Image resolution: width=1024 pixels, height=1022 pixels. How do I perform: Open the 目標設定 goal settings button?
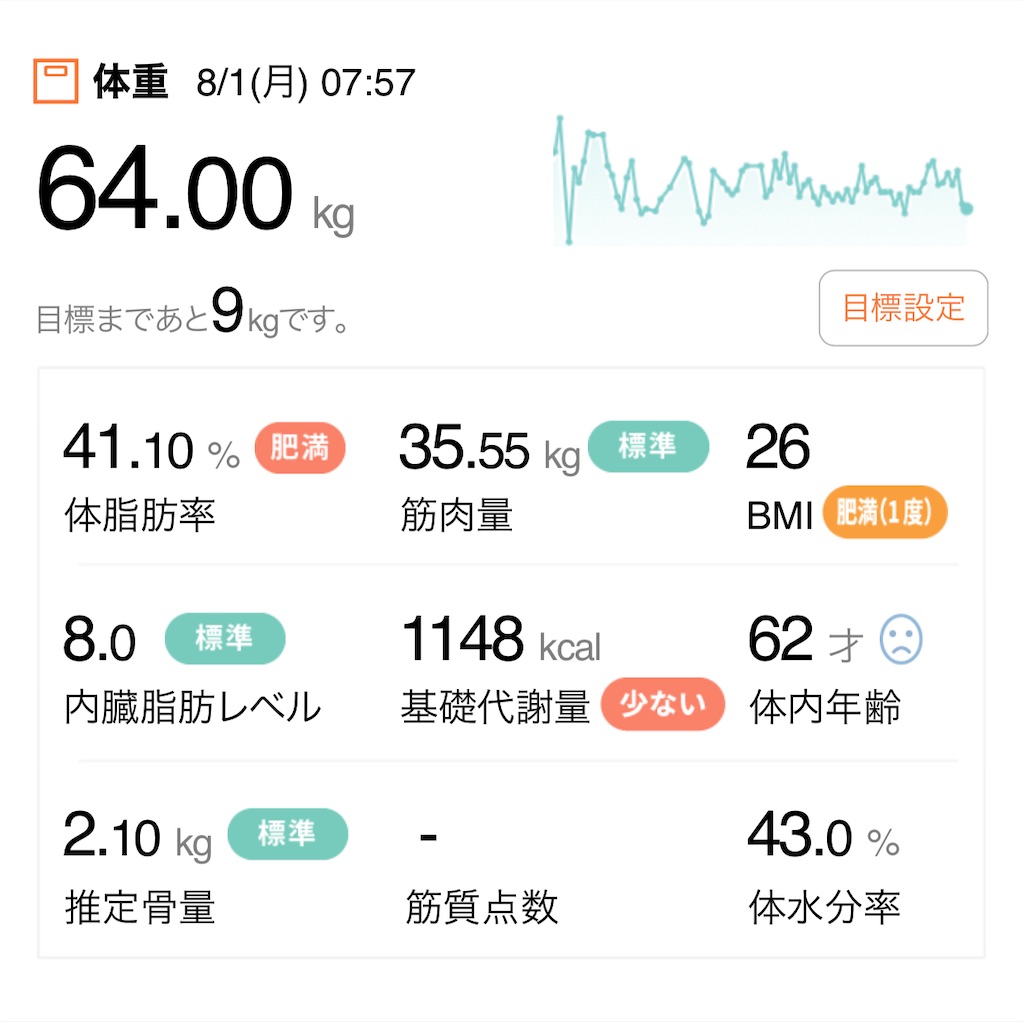pyautogui.click(x=903, y=308)
